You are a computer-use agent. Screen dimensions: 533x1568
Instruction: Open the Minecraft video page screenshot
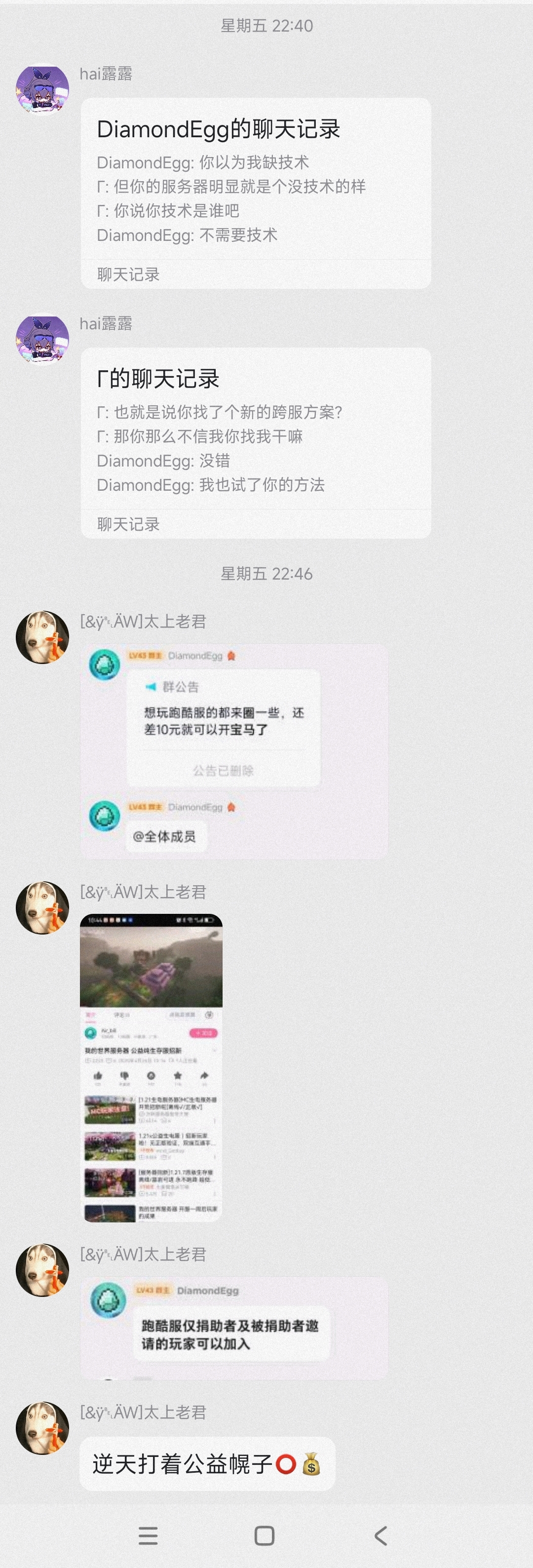(151, 1068)
